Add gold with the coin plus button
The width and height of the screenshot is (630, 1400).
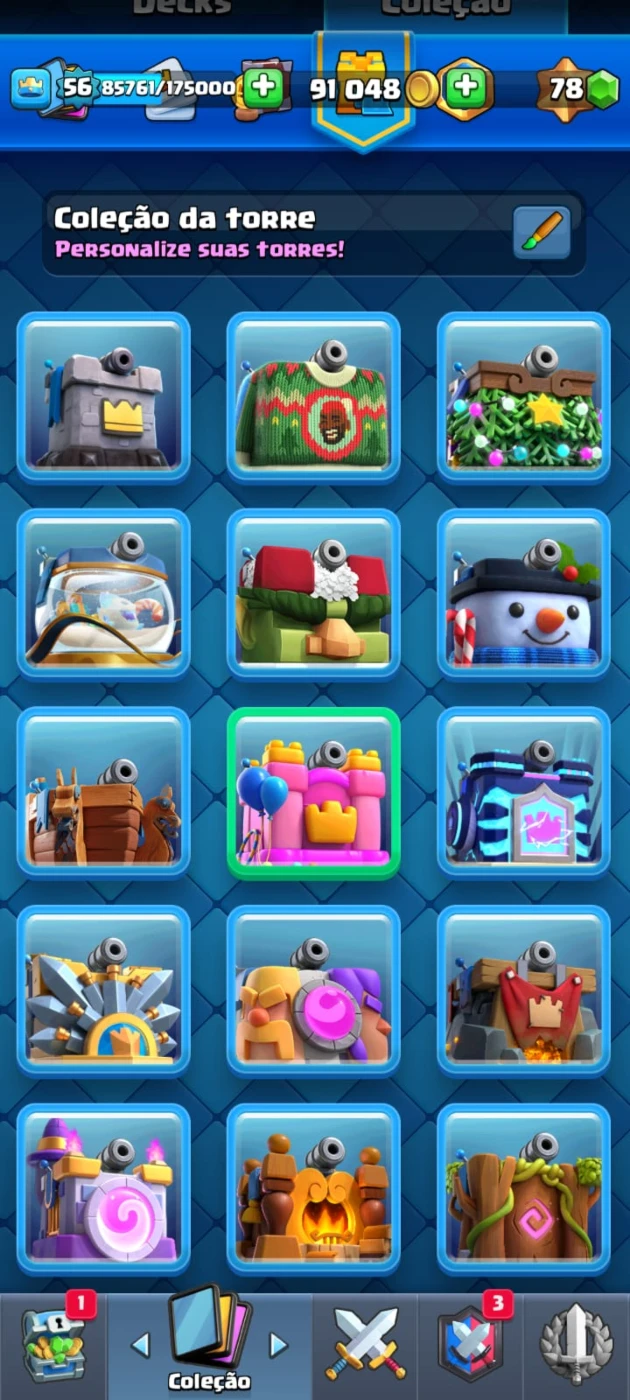point(464,88)
